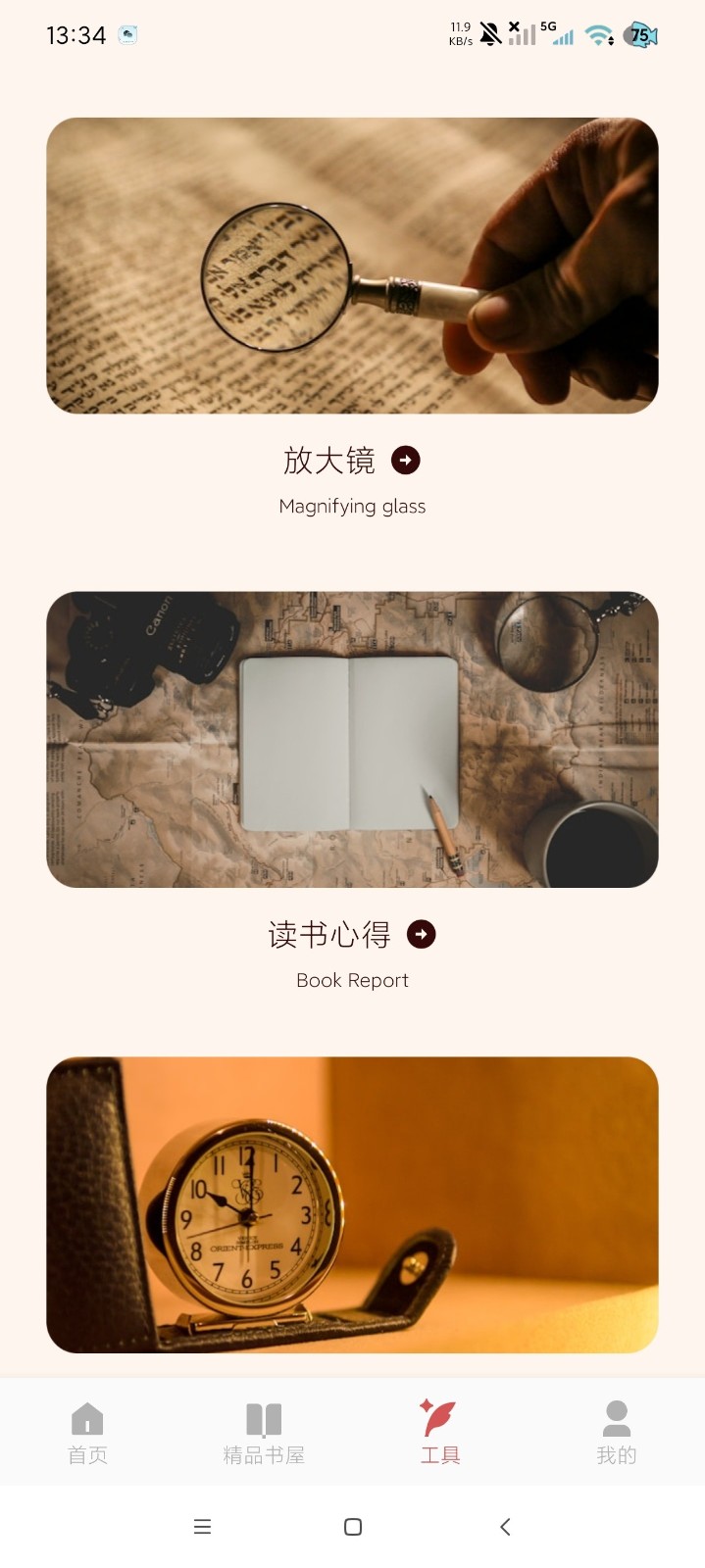This screenshot has width=705, height=1568.
Task: Tap the arrow next to 放大镜
Action: [406, 460]
